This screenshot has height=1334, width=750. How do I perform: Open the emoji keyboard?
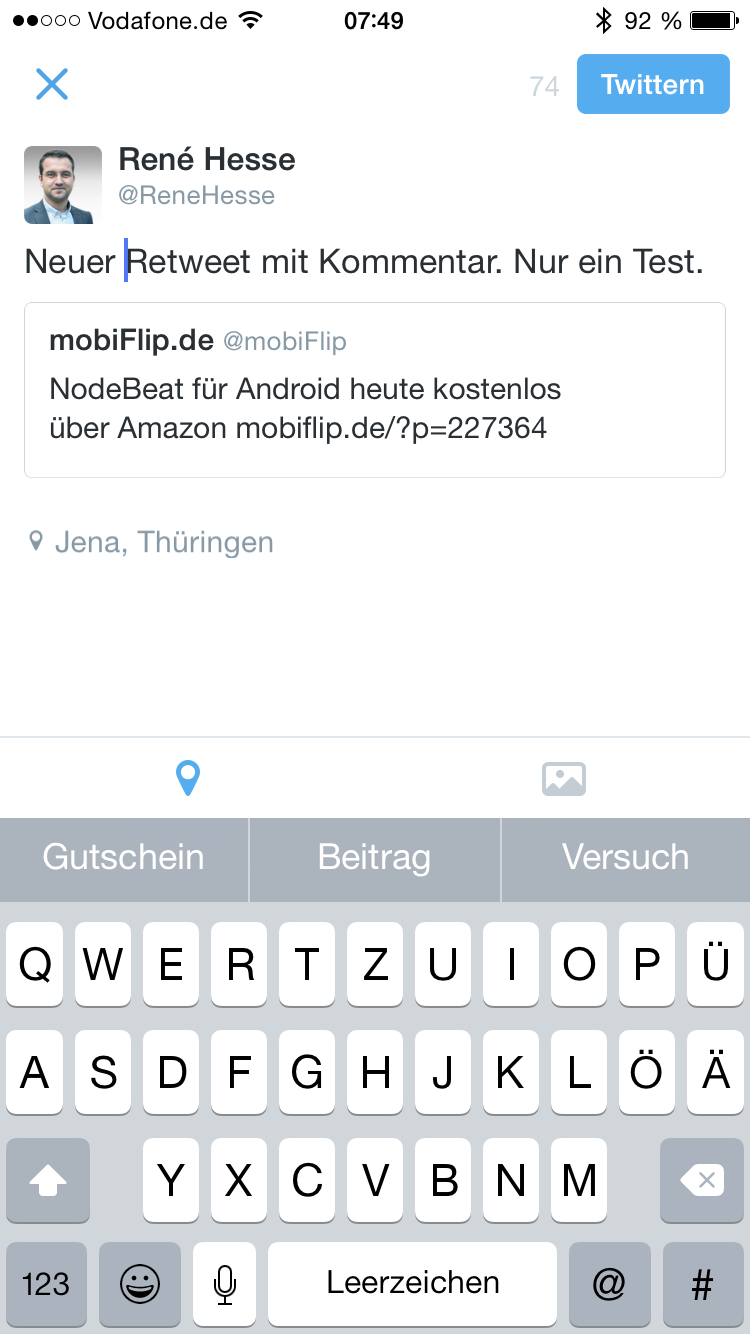click(140, 1284)
